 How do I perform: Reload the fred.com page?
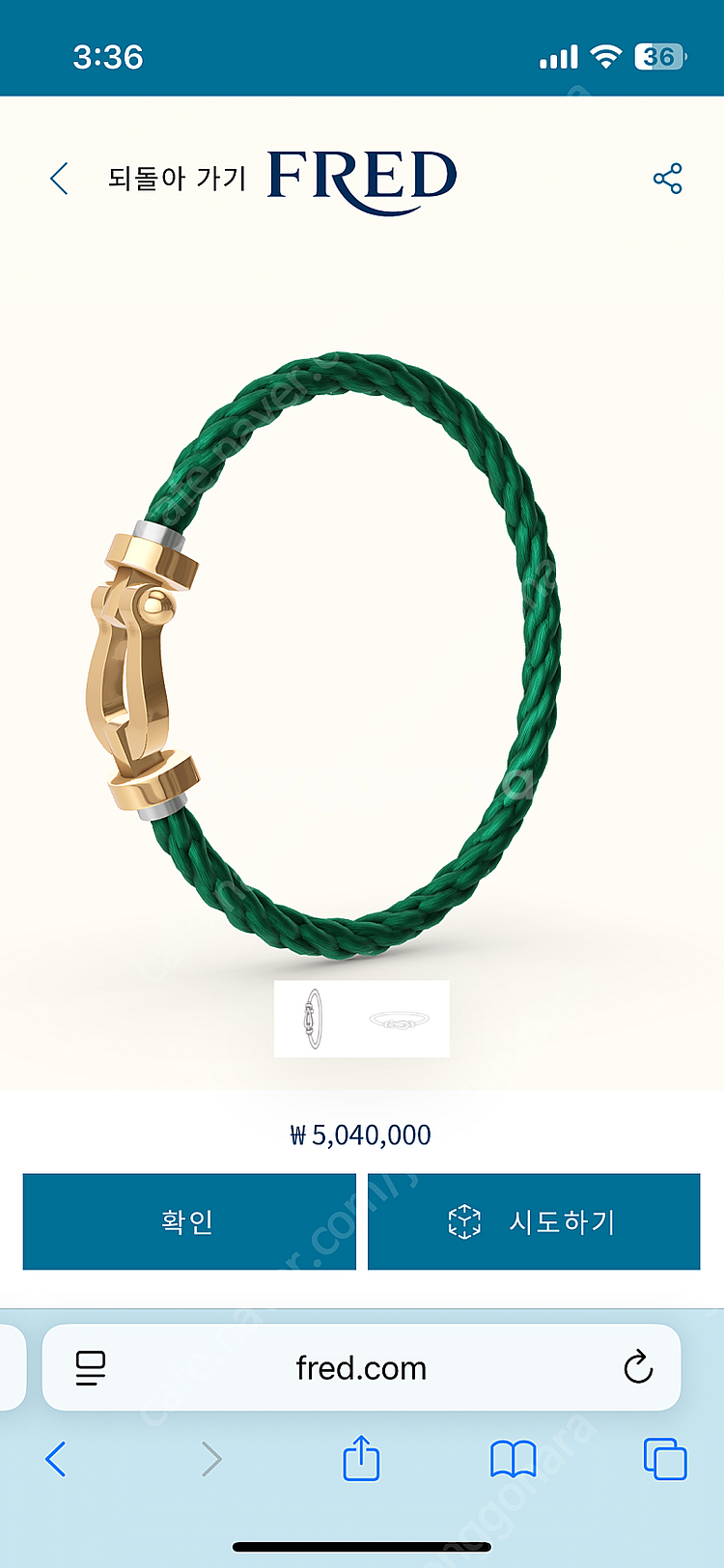(x=638, y=1367)
